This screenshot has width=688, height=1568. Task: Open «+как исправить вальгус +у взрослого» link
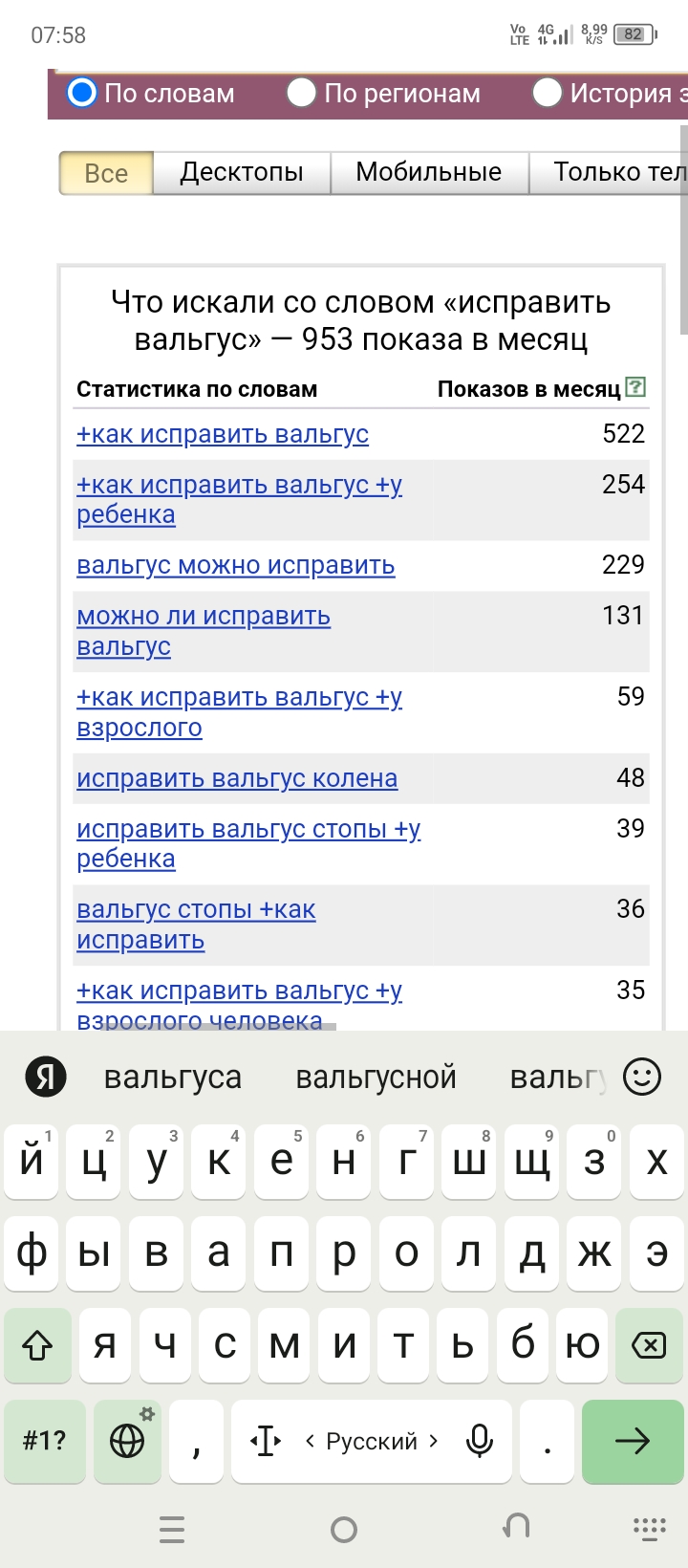[x=239, y=698]
